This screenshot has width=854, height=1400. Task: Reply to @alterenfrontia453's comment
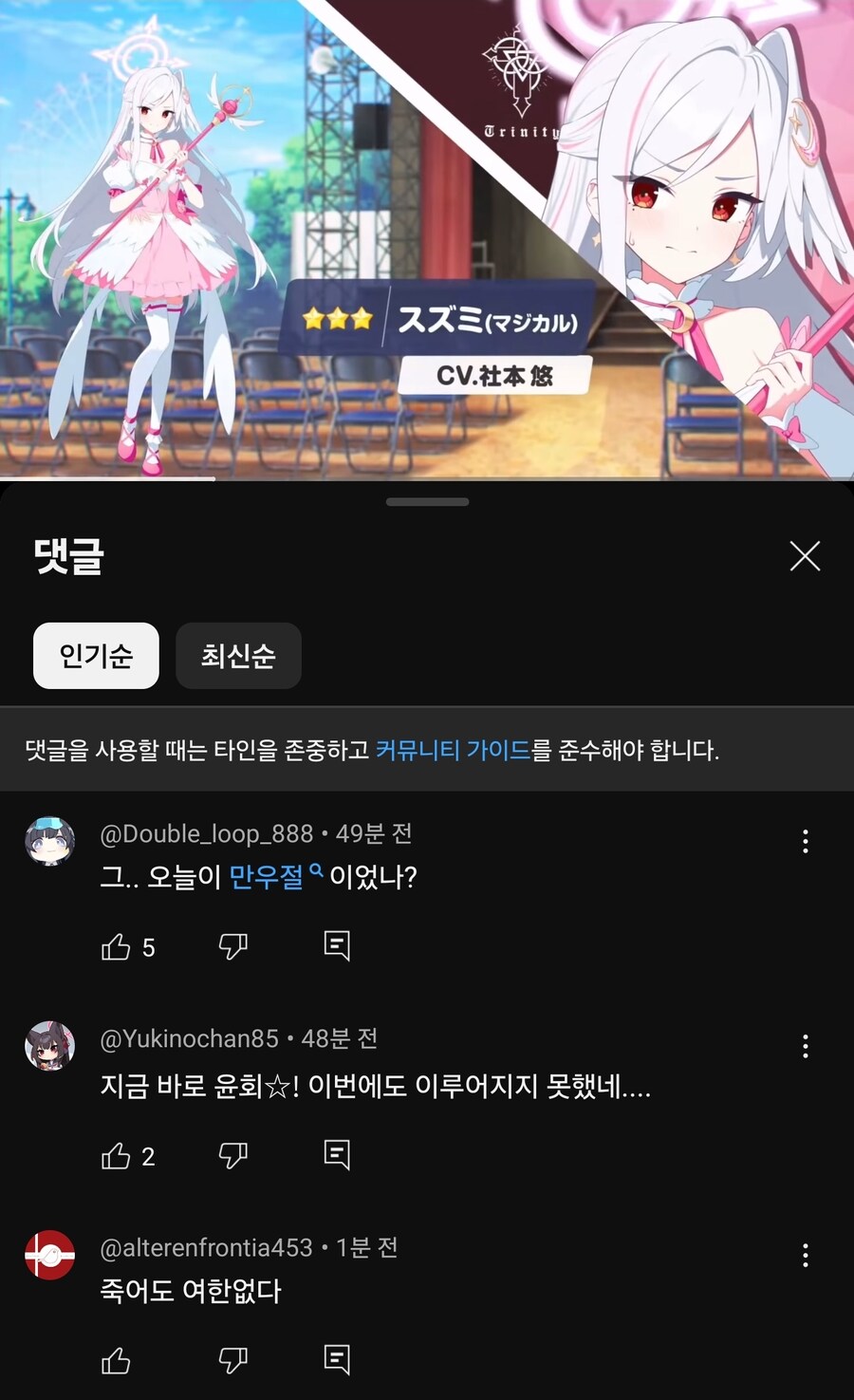pyautogui.click(x=337, y=1360)
